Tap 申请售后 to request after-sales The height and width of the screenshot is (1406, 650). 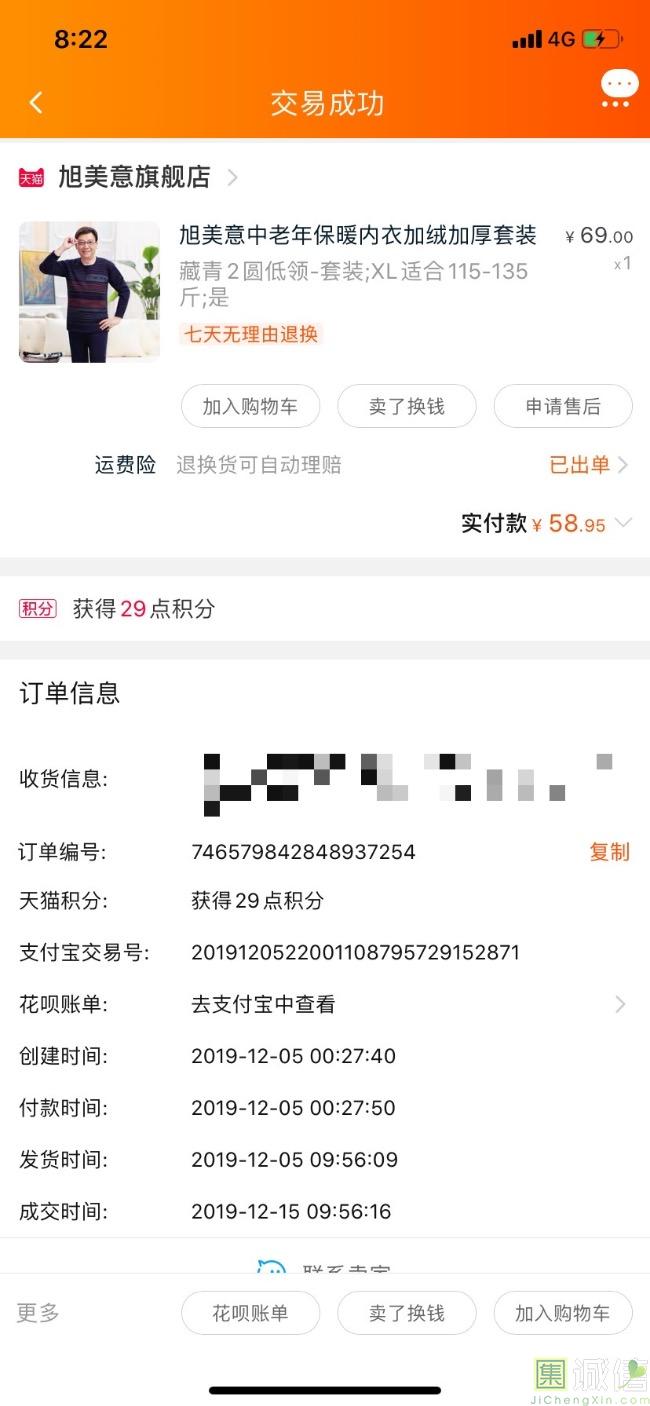(x=563, y=406)
